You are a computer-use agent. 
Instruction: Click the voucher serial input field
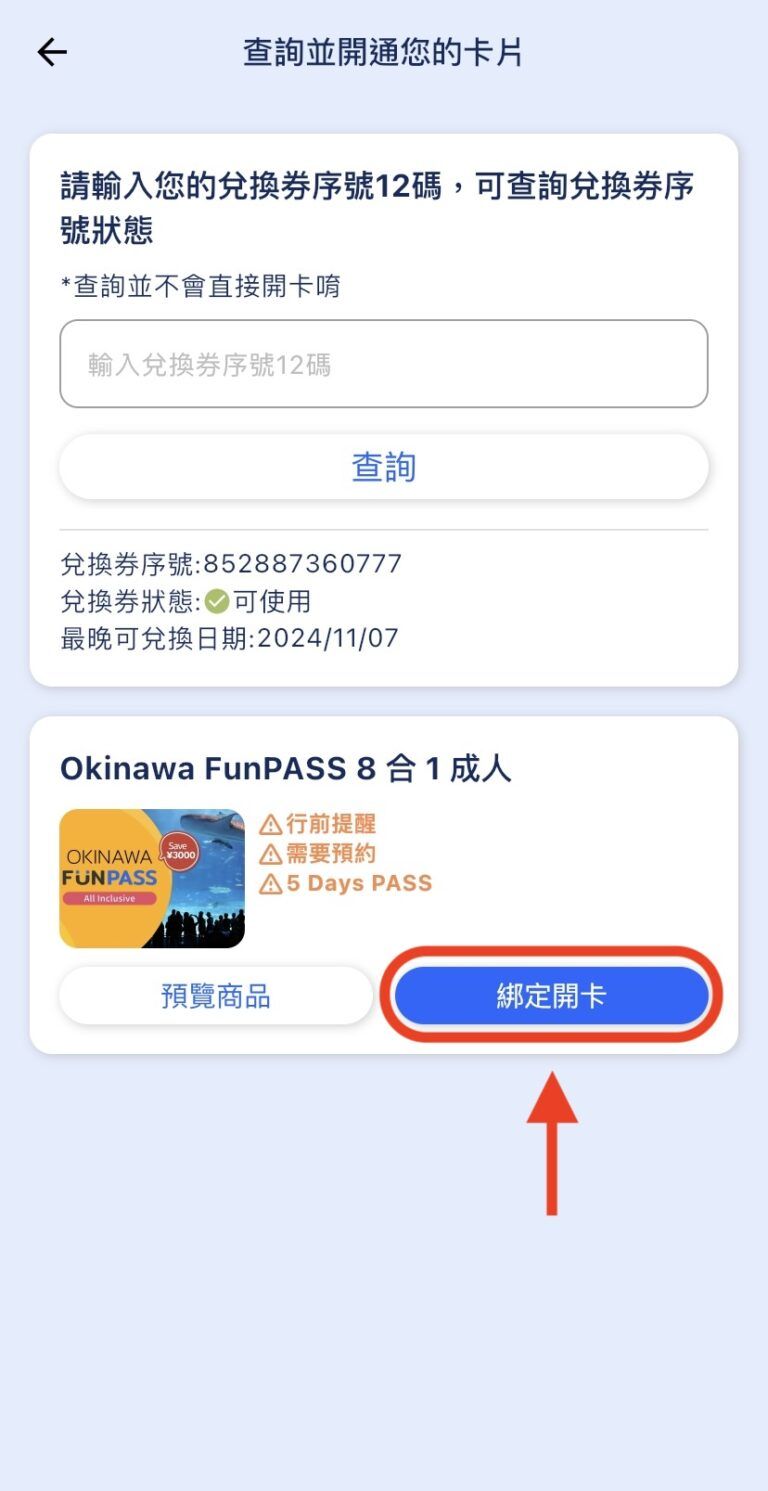[383, 364]
